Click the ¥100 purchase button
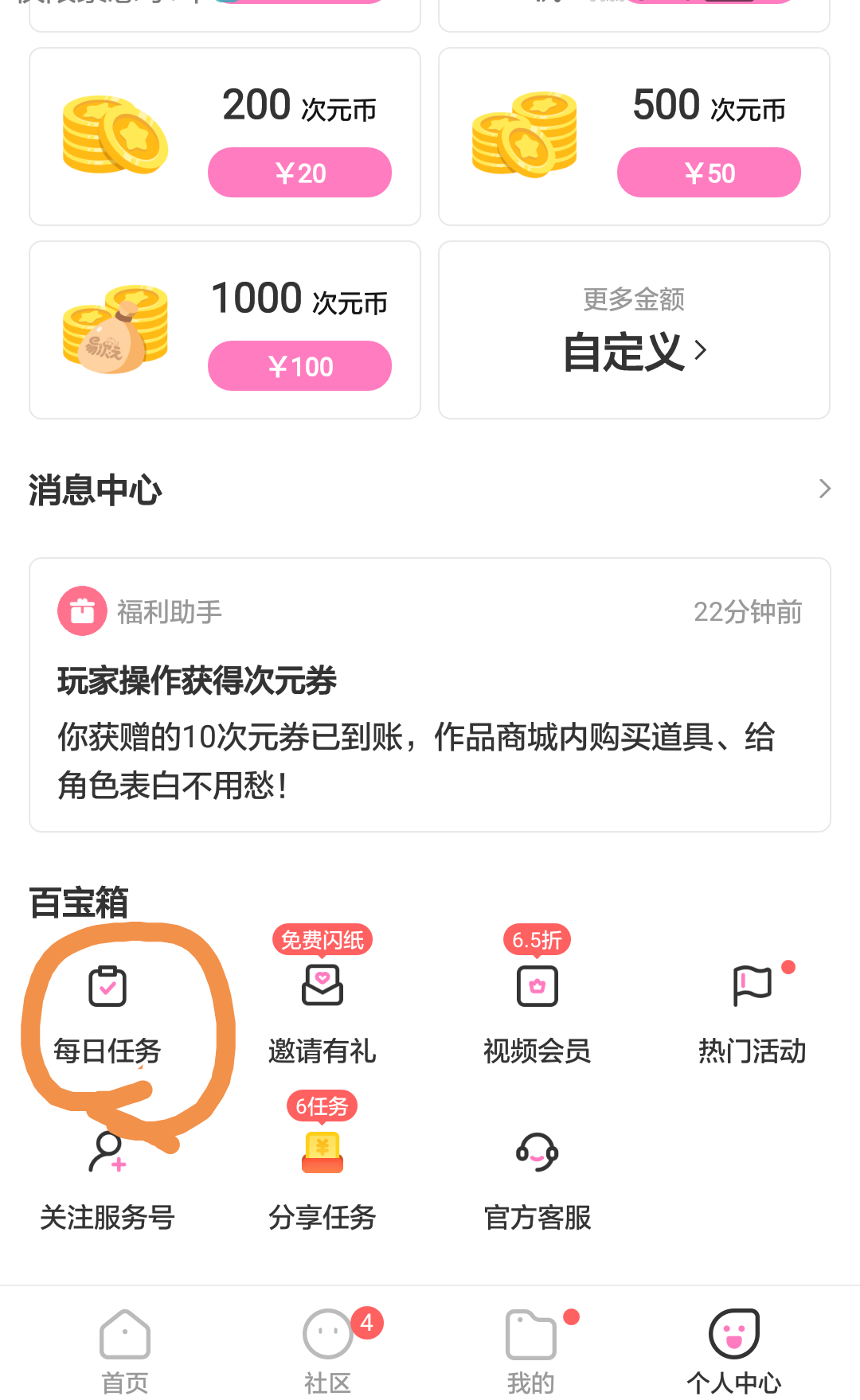 299,365
